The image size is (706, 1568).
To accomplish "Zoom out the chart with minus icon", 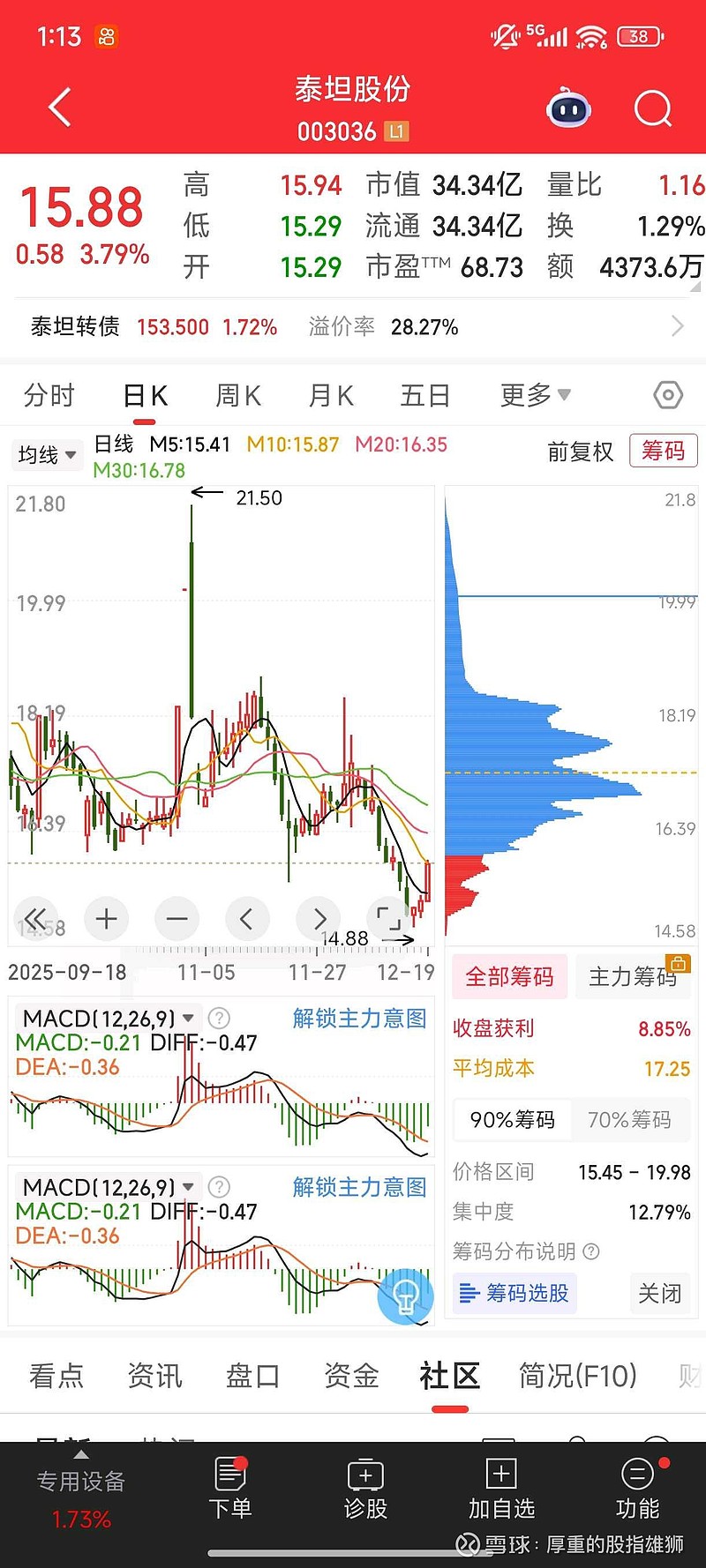I will pos(176,919).
